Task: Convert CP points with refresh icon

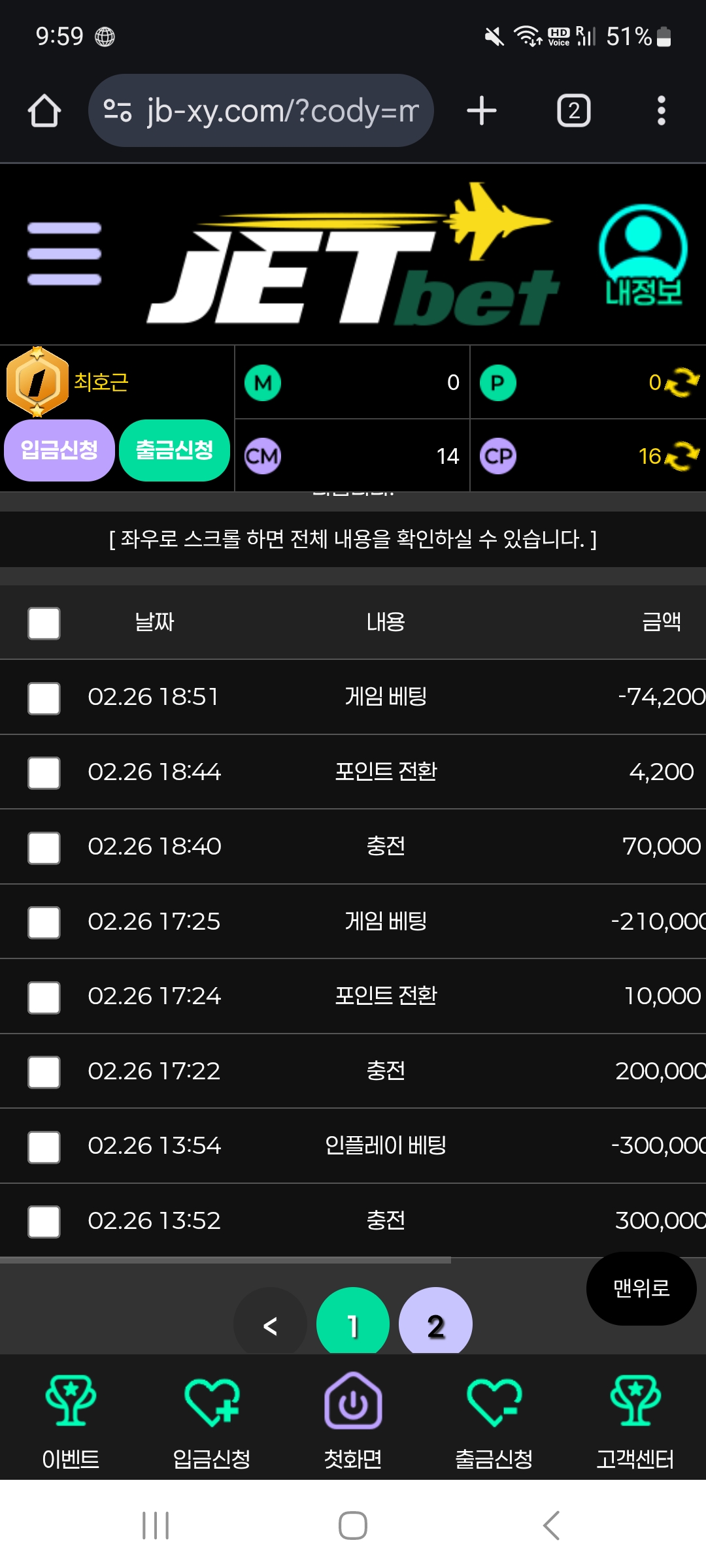Action: point(682,456)
